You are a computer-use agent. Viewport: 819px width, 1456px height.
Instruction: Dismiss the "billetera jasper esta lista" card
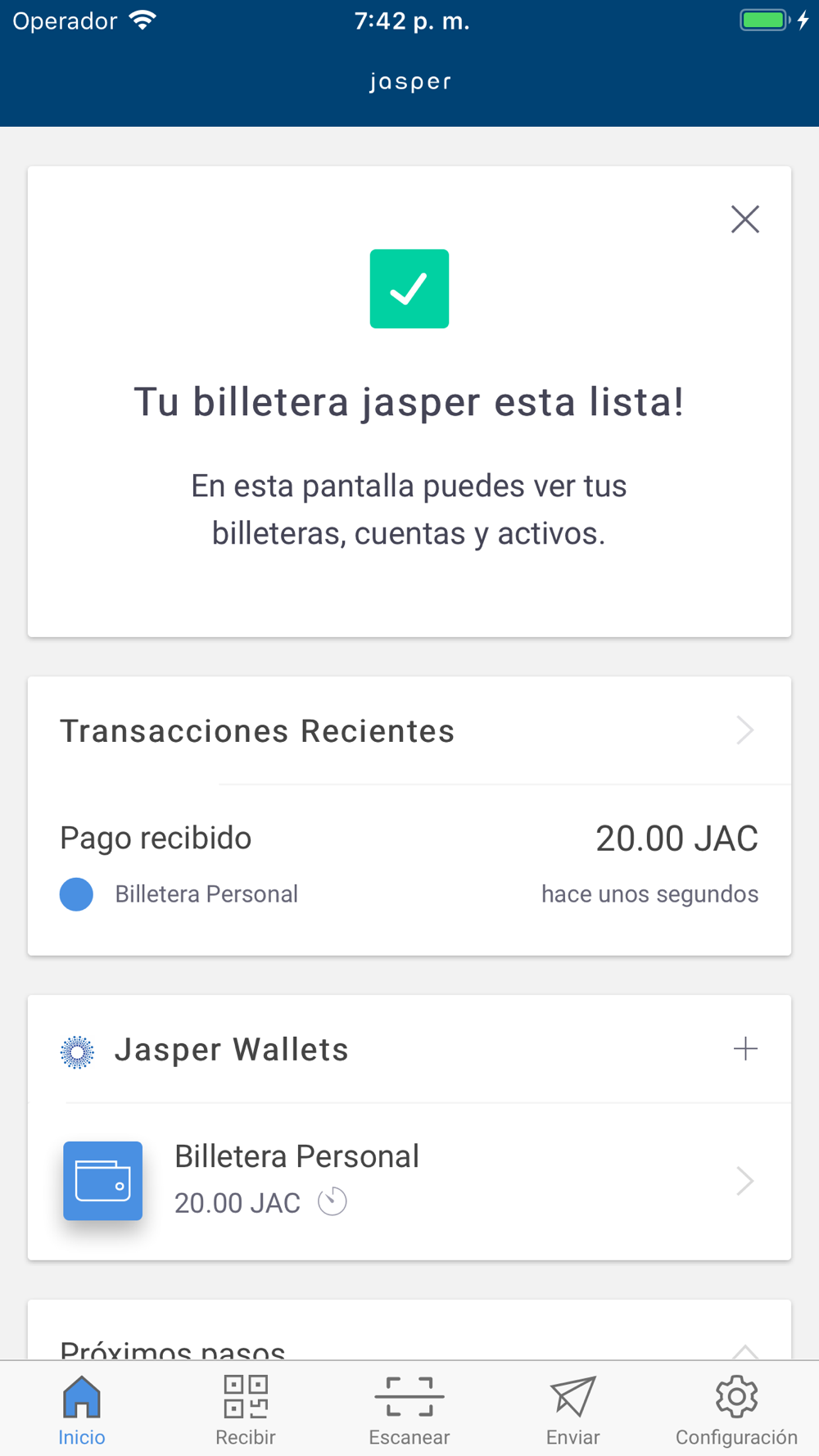[x=744, y=219]
